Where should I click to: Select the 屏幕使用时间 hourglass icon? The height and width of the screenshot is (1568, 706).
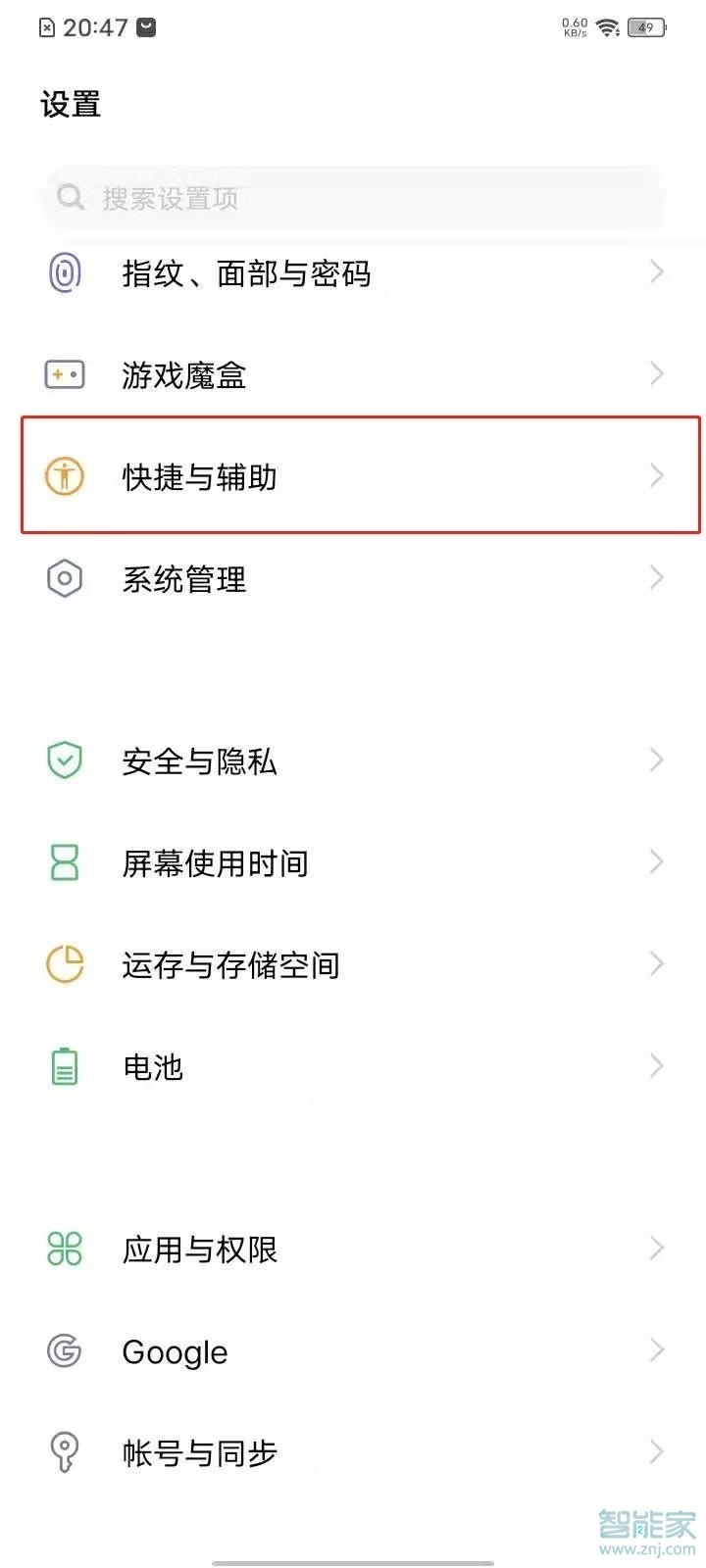coord(64,862)
